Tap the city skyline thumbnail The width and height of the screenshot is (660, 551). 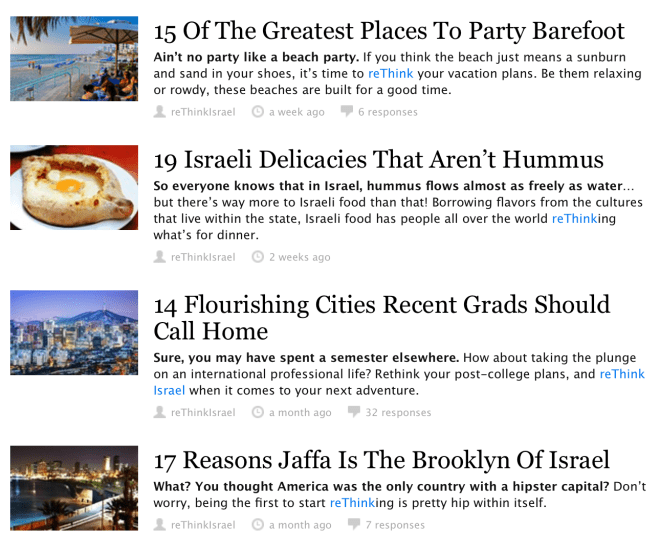pyautogui.click(x=74, y=333)
